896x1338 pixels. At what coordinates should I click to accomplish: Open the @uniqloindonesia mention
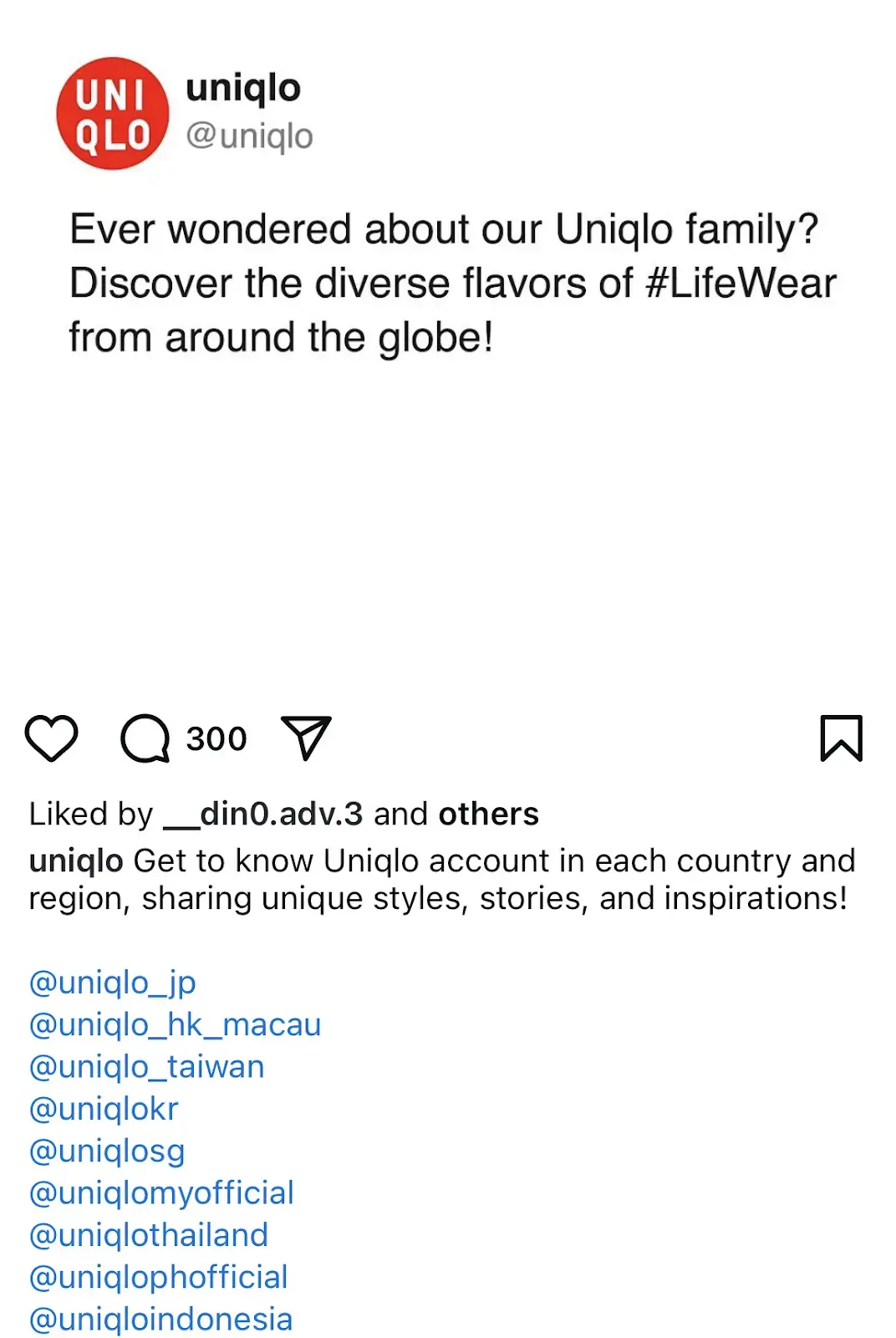160,1320
